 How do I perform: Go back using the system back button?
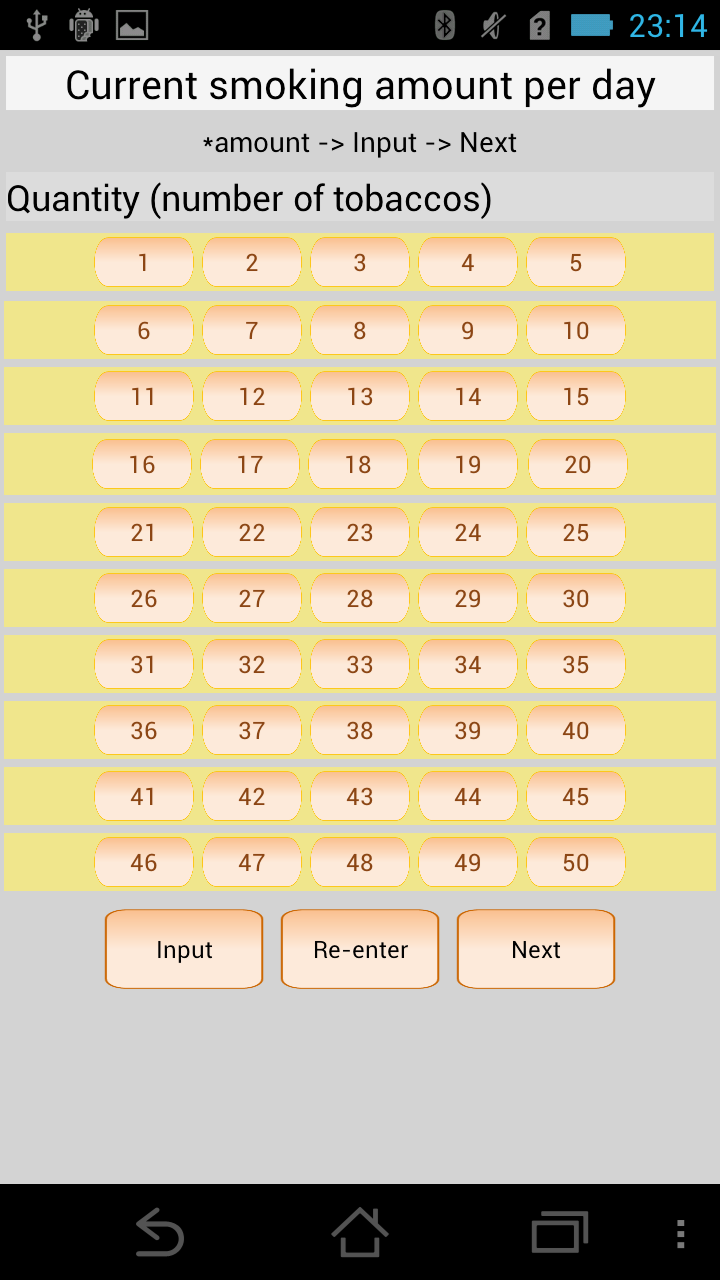point(160,1232)
